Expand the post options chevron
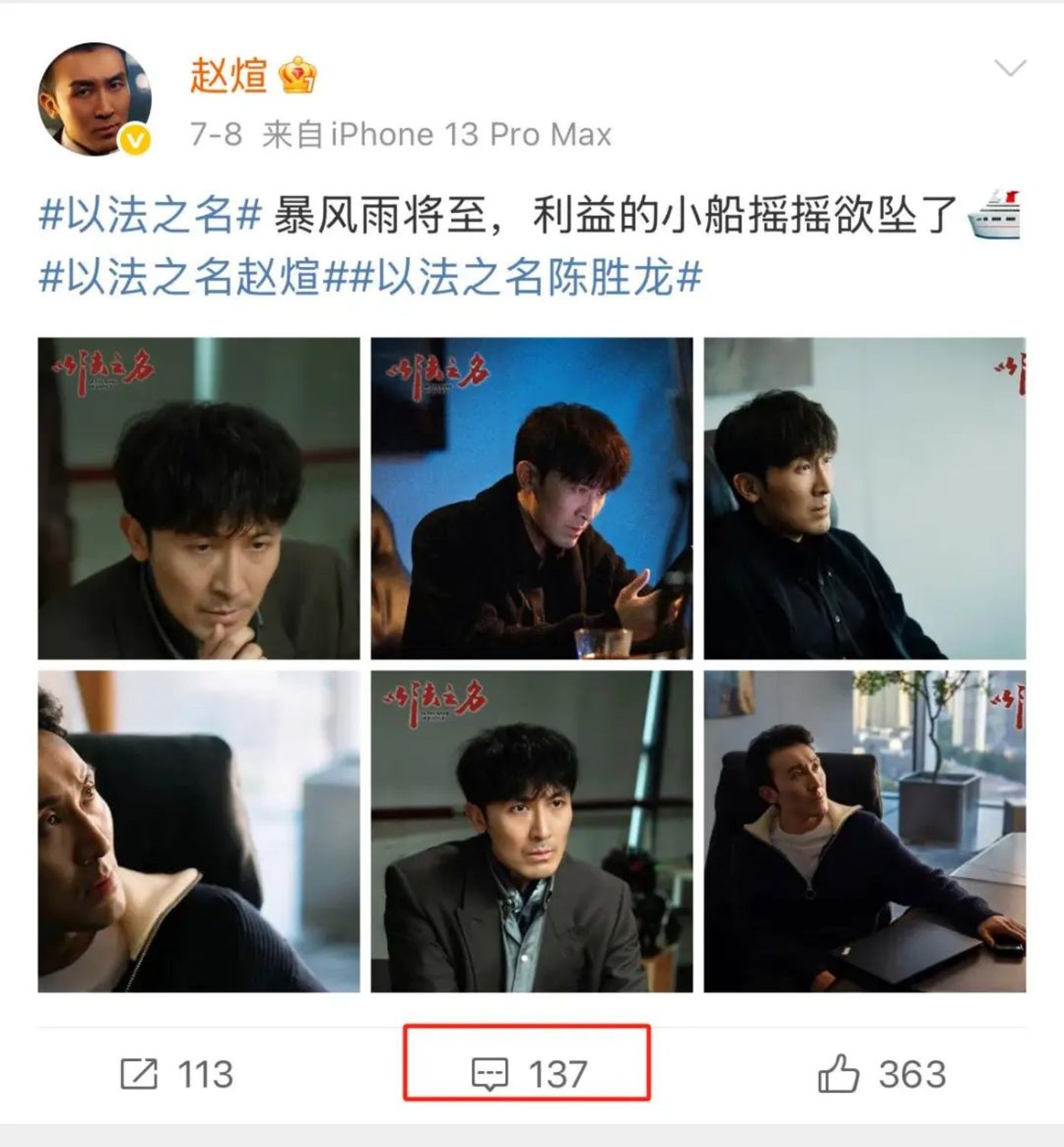Screen dimensions: 1064x1147 1010,68
